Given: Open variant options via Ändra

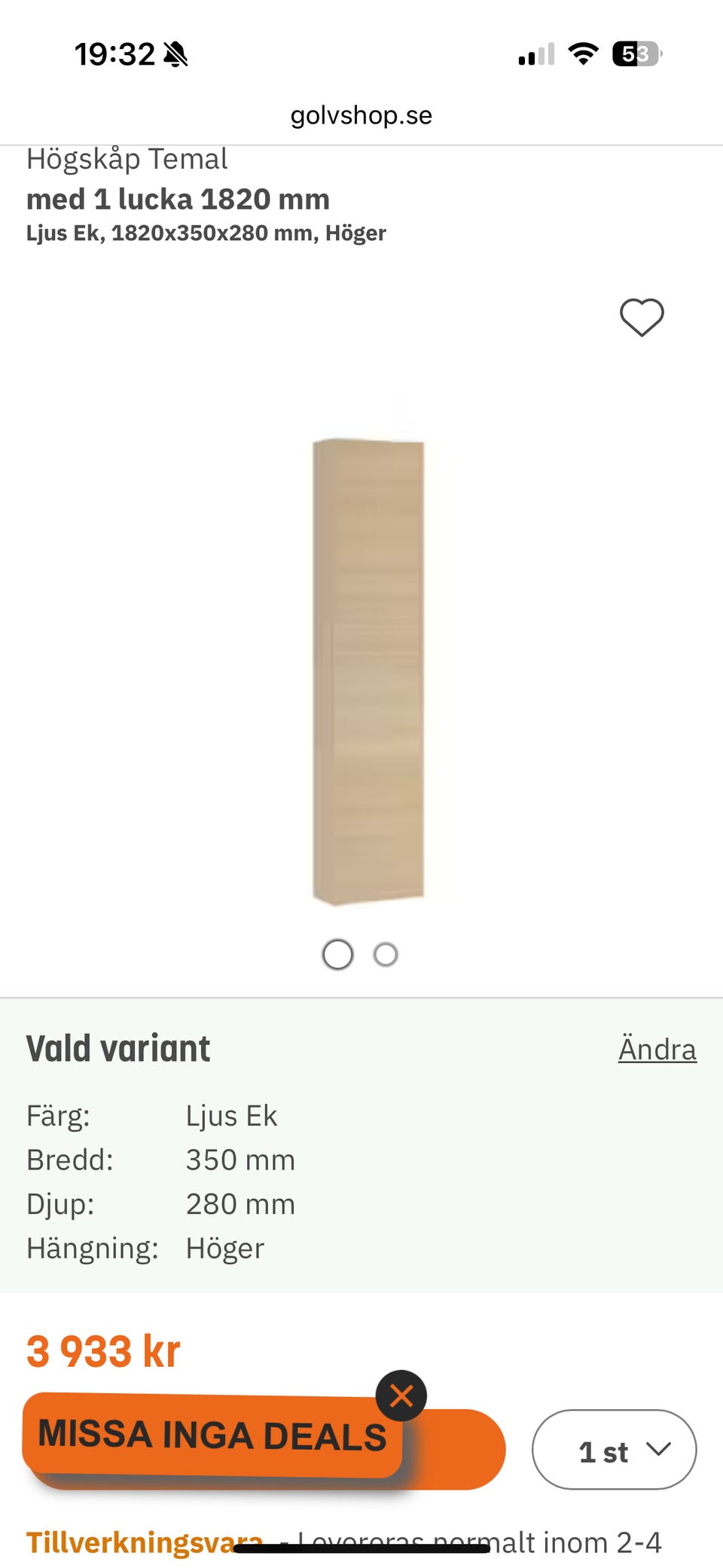Looking at the screenshot, I should tap(657, 1048).
